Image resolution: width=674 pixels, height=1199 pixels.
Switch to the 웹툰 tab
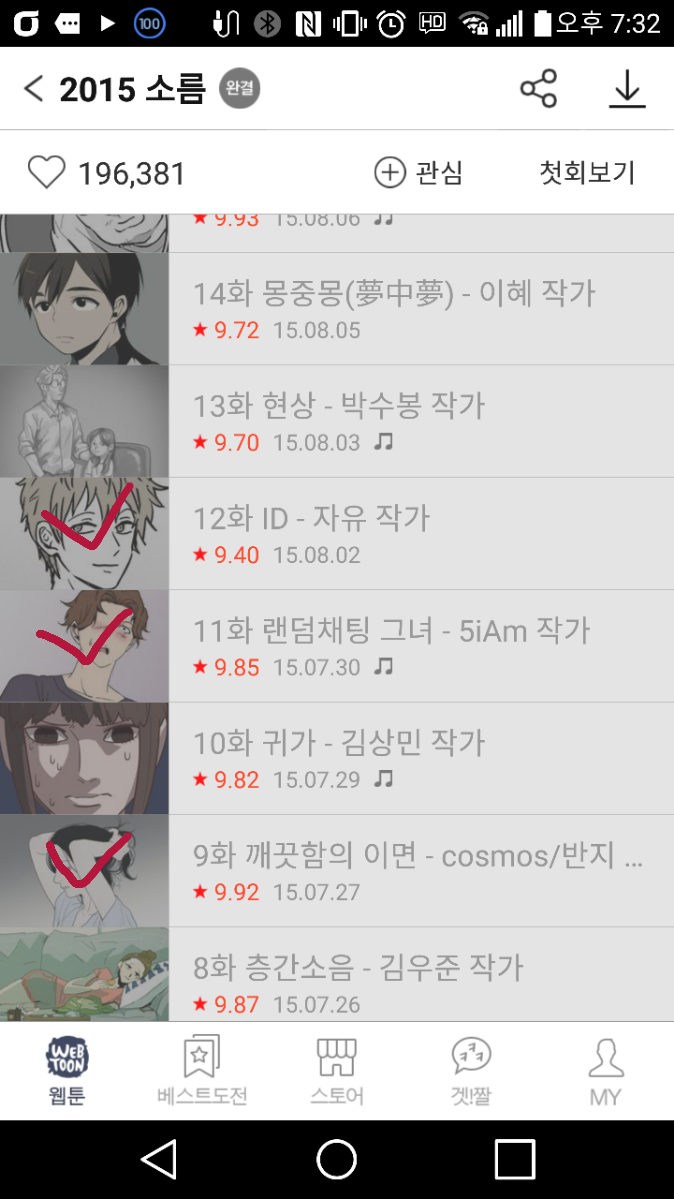pyautogui.click(x=67, y=1071)
